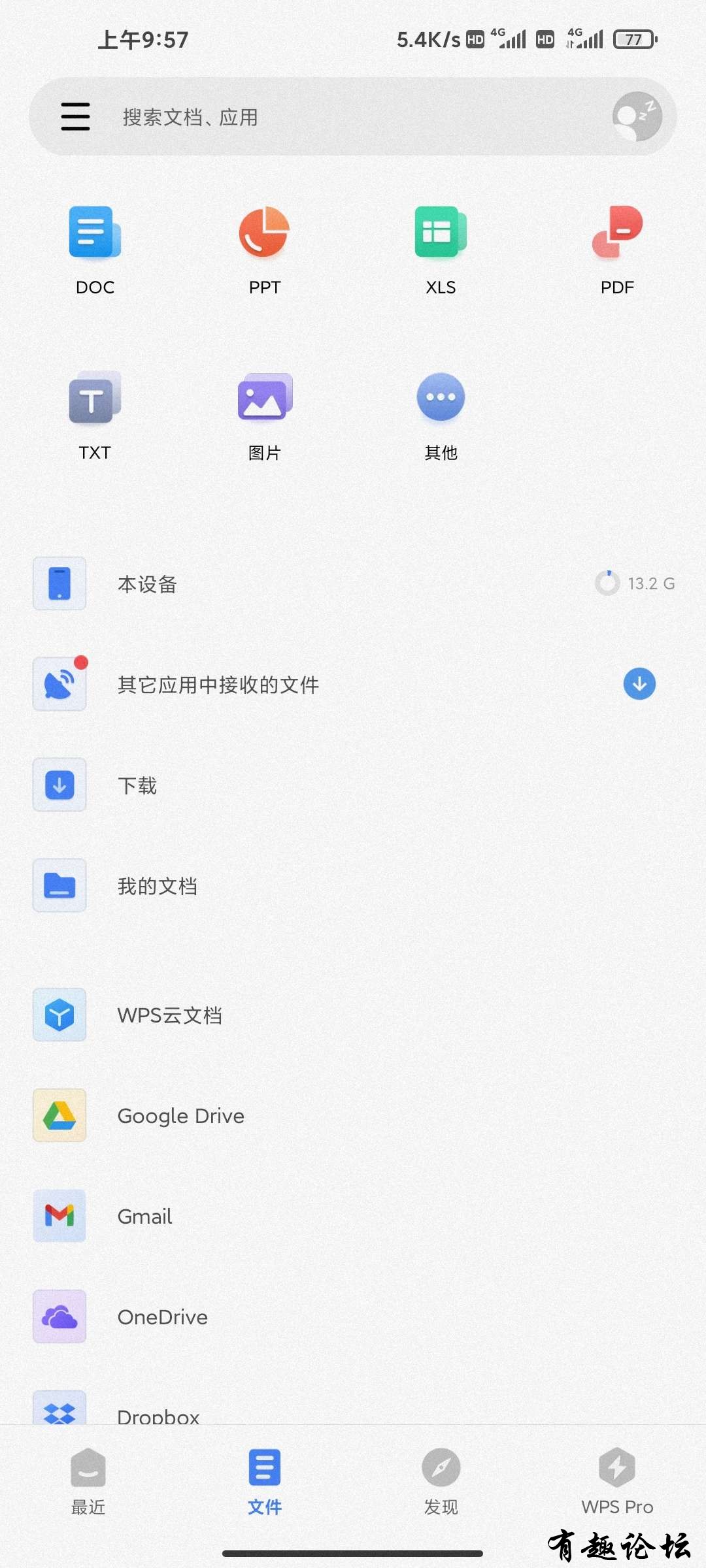The image size is (706, 1568).
Task: Tap the blue download arrow icon
Action: point(639,684)
